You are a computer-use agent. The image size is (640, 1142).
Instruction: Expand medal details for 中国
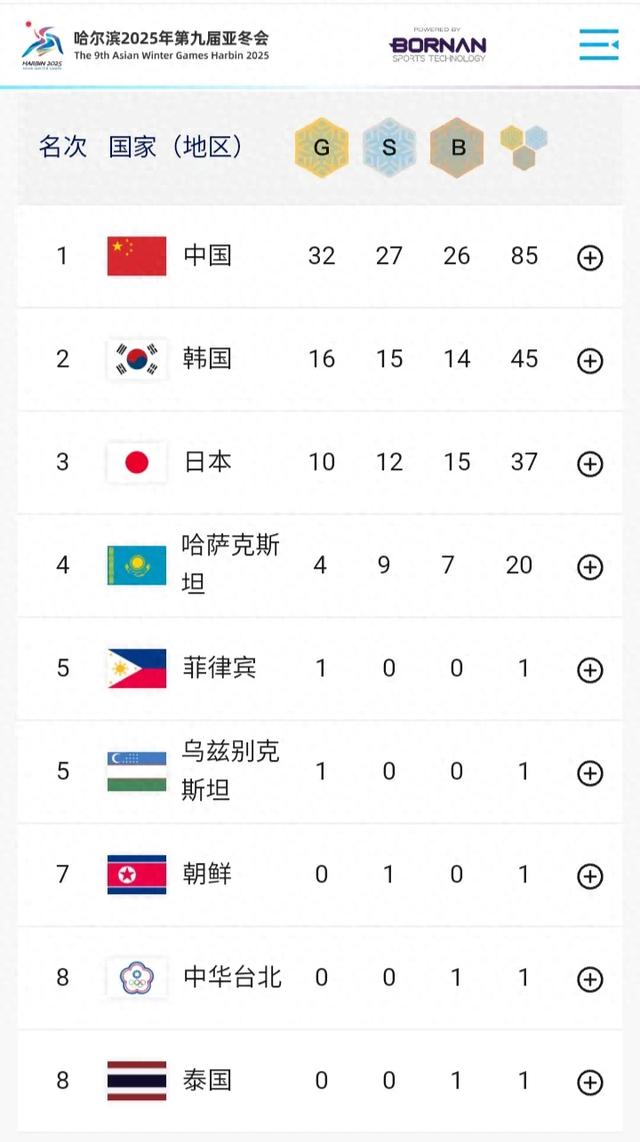click(590, 257)
